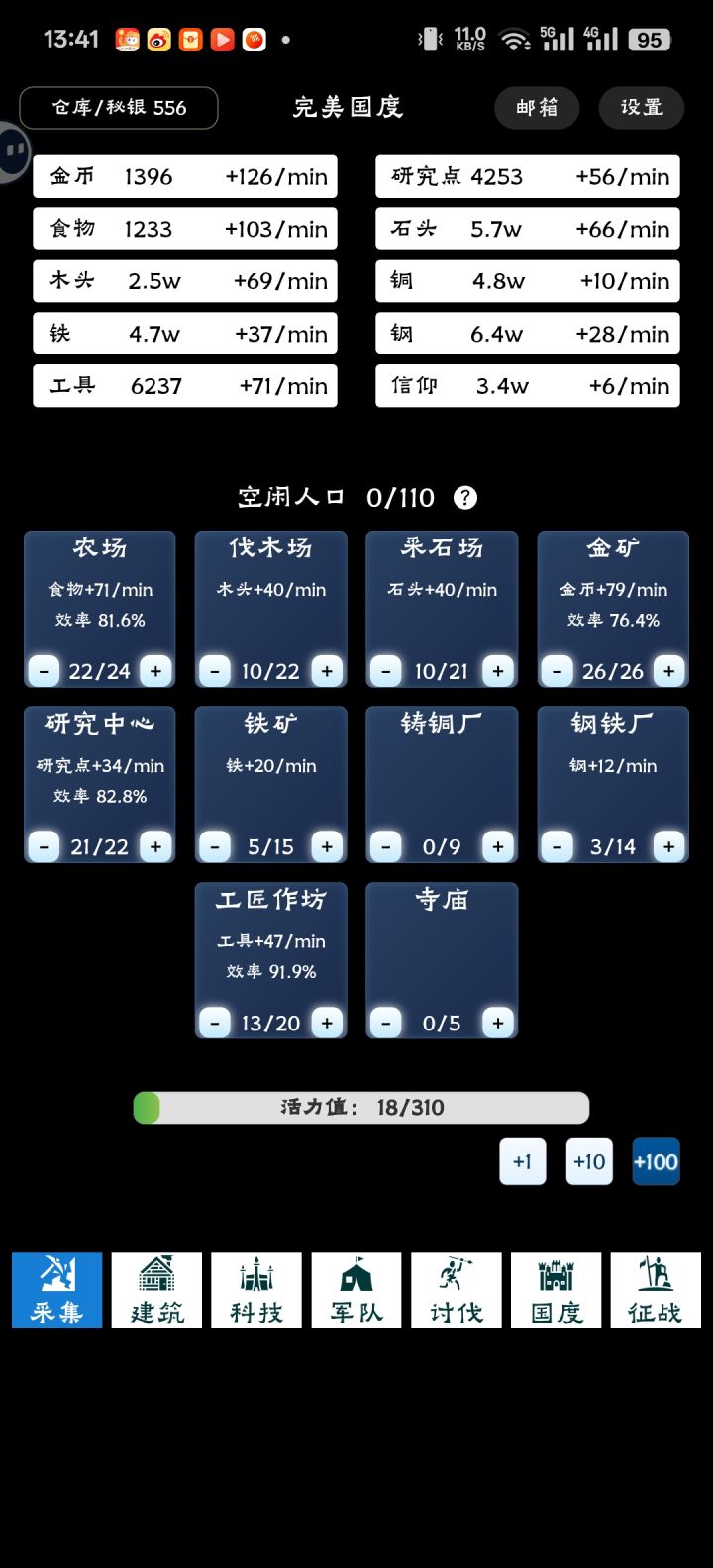Remove a worker from 研究中心
The height and width of the screenshot is (1568, 713).
44,847
